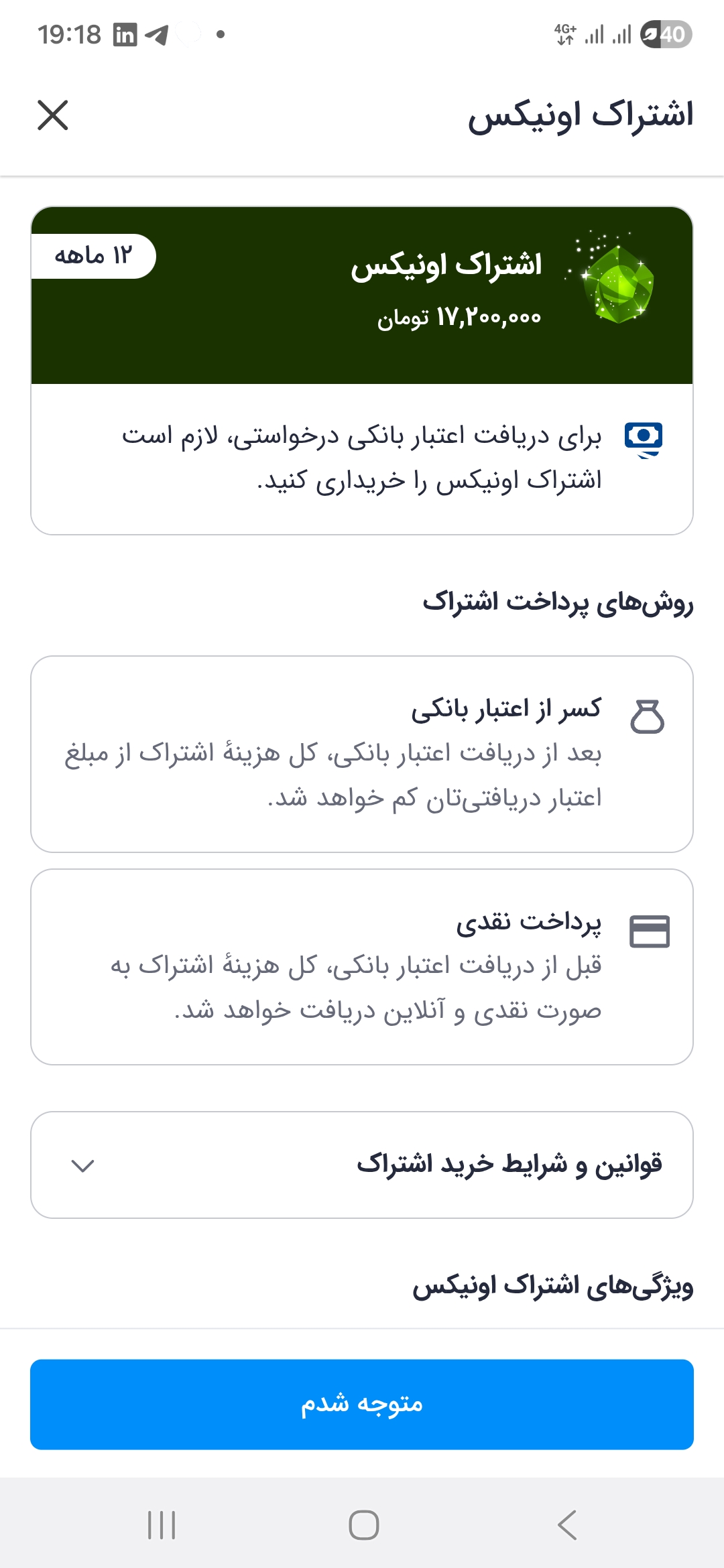724x1568 pixels.
Task: Go back using the system back button
Action: pyautogui.click(x=566, y=1525)
